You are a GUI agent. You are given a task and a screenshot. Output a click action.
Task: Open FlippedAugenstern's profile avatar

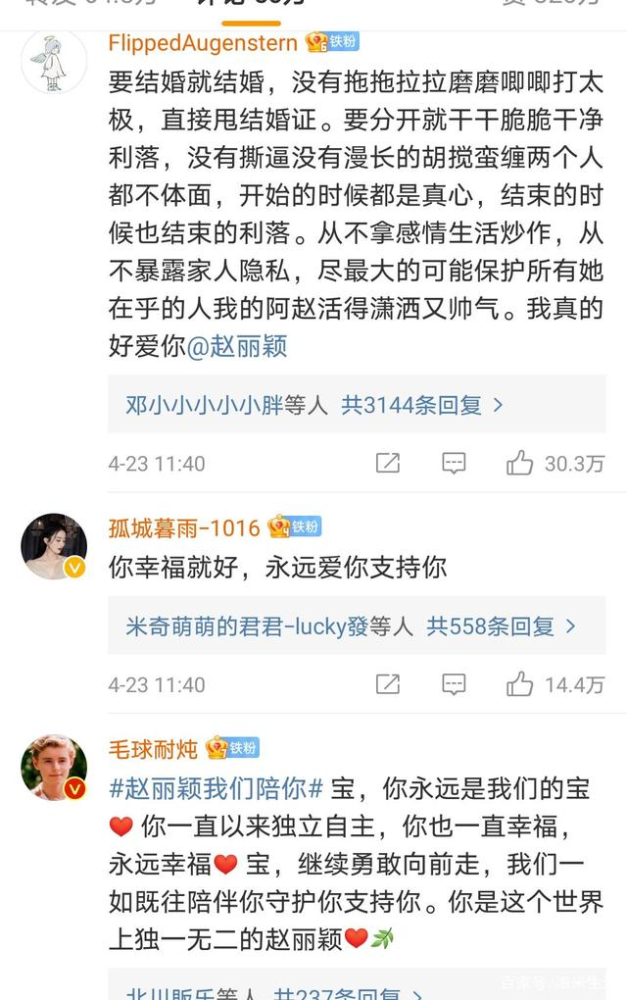pos(54,62)
